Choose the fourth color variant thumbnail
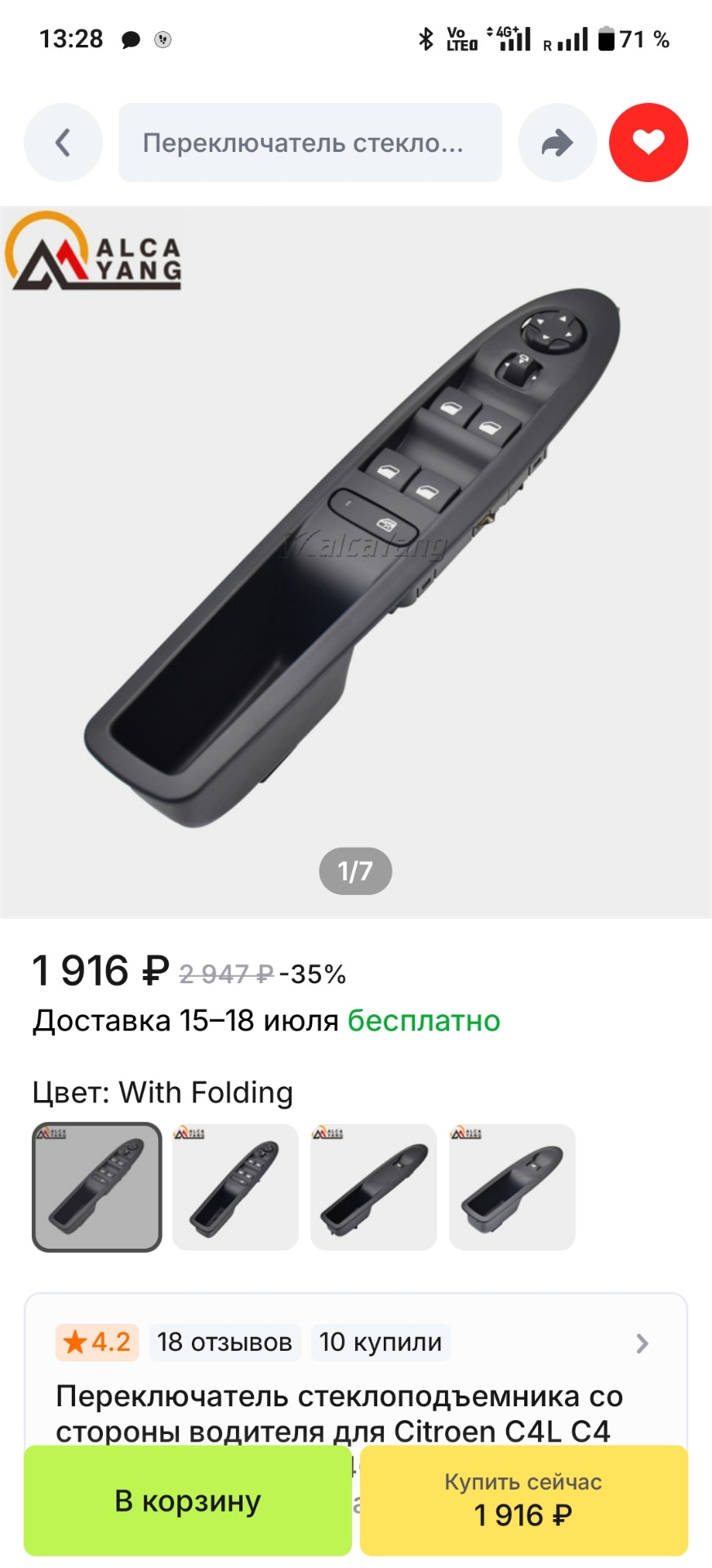The image size is (712, 1568). (x=512, y=1187)
